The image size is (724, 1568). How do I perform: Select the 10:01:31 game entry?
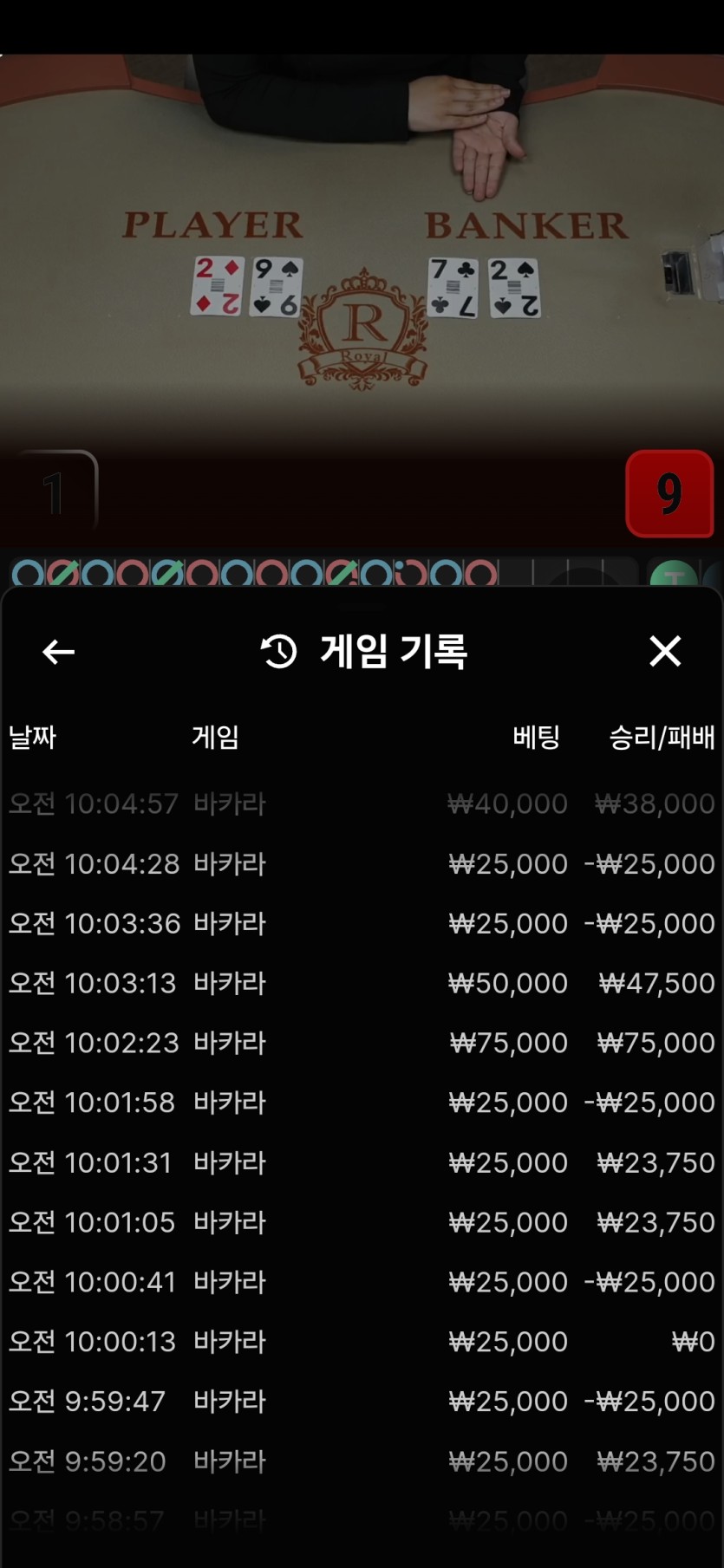362,1162
